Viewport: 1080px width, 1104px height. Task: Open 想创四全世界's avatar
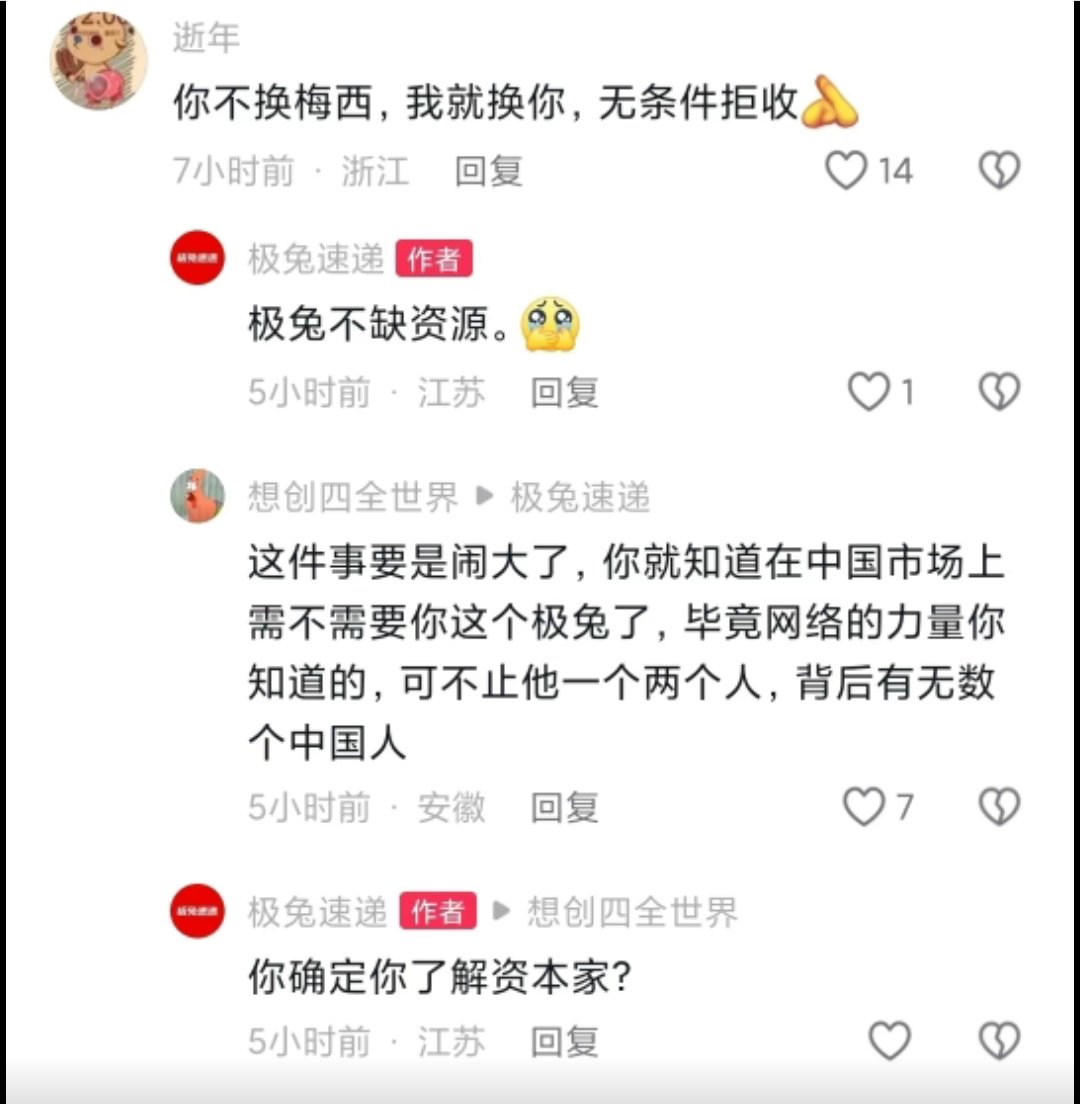[x=197, y=496]
